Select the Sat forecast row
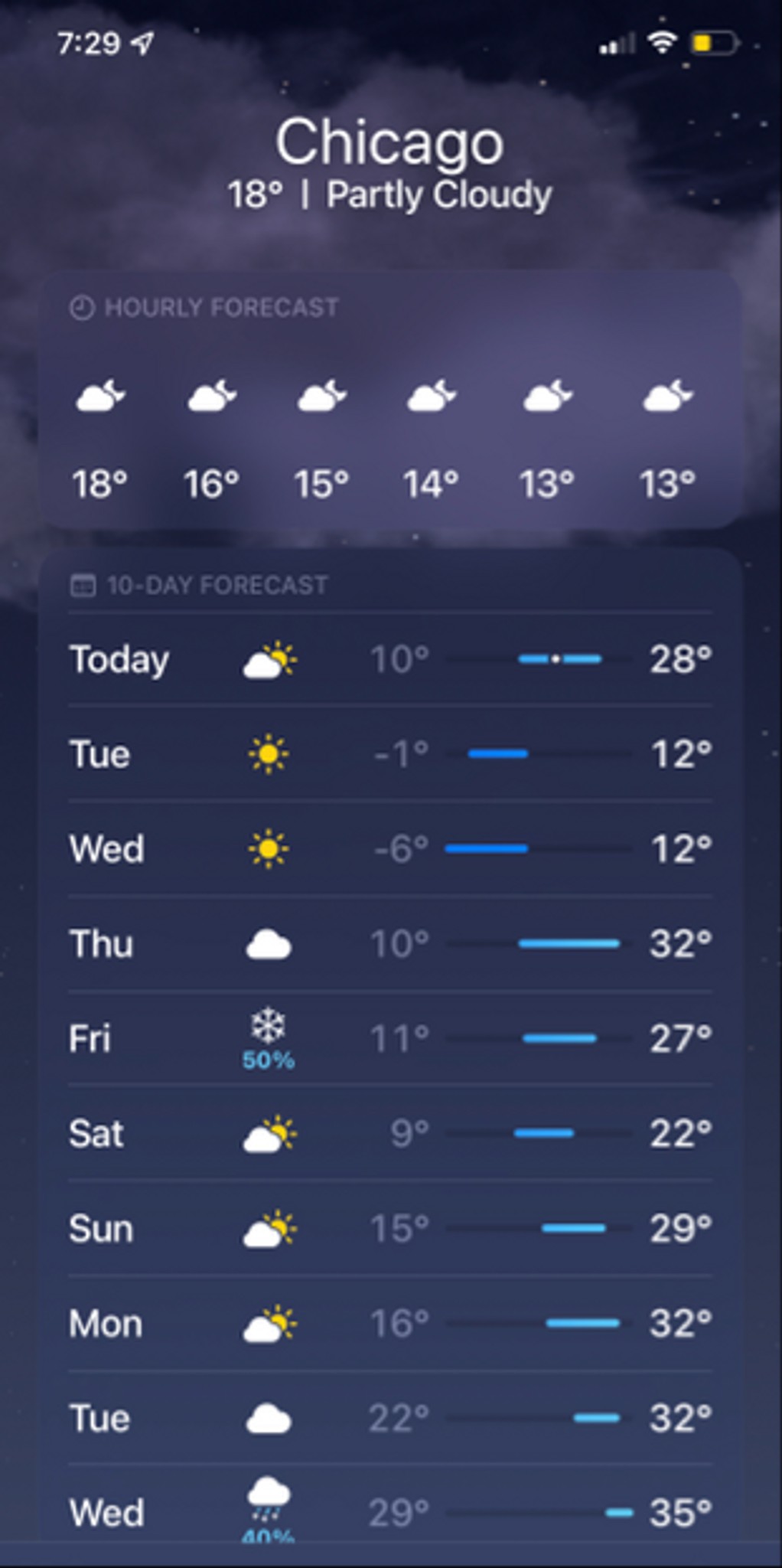This screenshot has height=1568, width=782. 390,1134
